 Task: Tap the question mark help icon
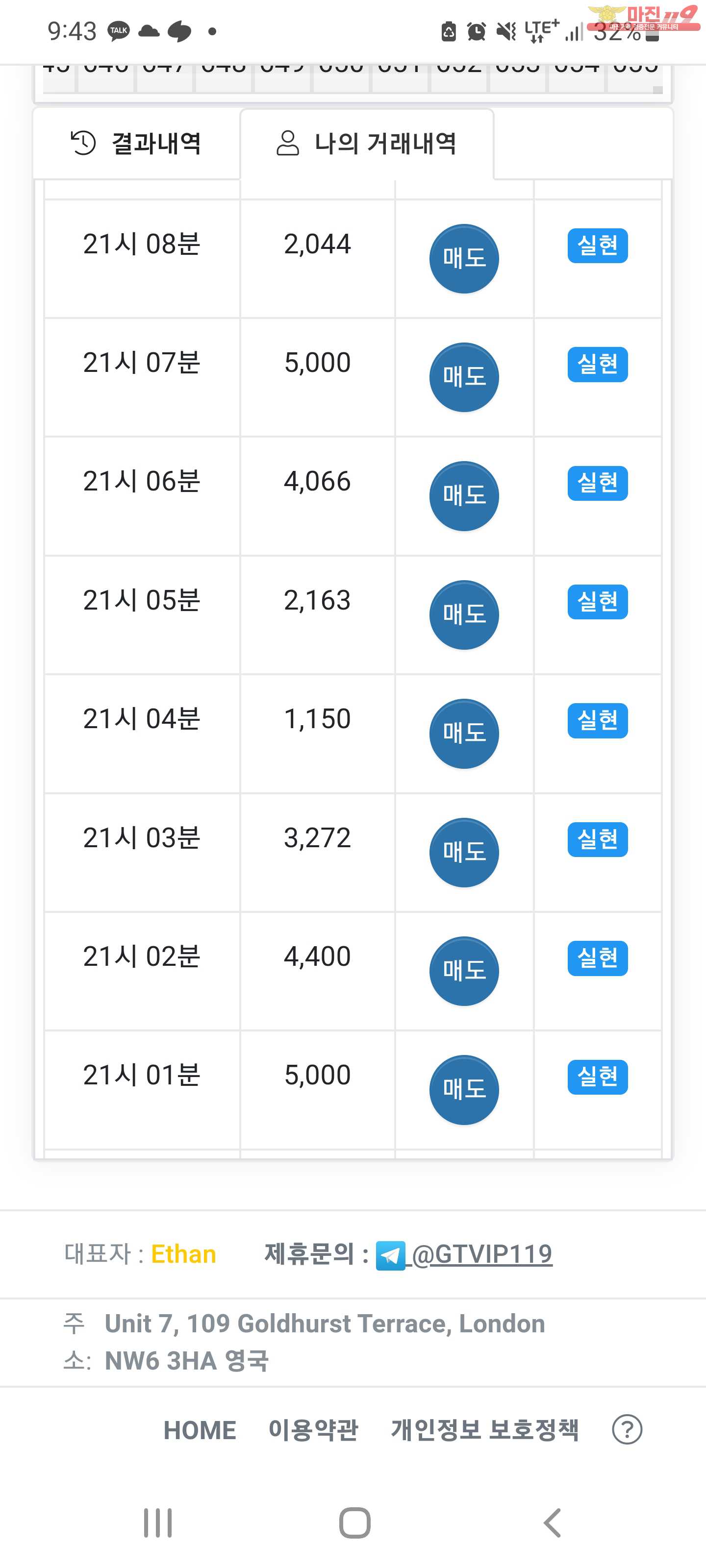pos(627,1429)
